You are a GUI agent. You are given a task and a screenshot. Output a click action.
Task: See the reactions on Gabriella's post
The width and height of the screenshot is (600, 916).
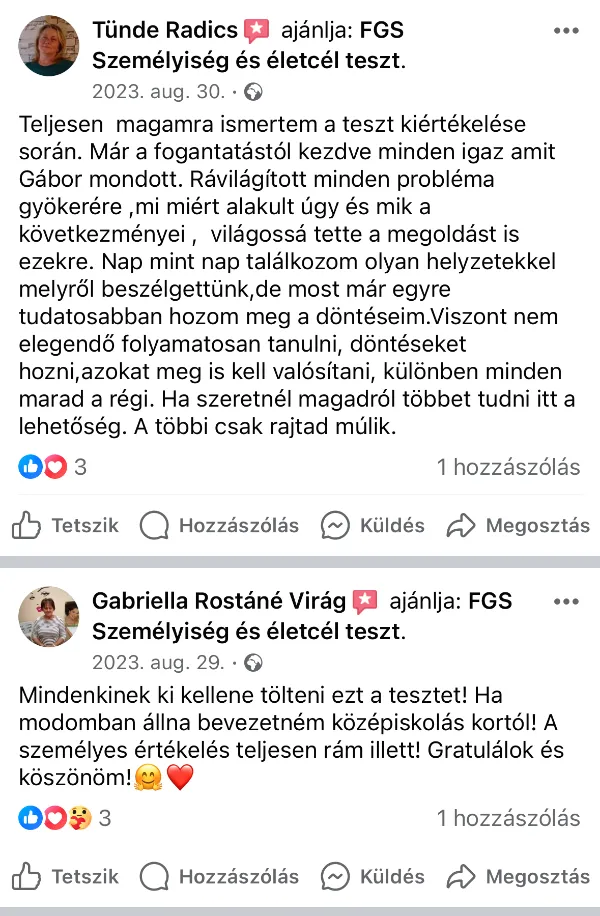pyautogui.click(x=65, y=819)
